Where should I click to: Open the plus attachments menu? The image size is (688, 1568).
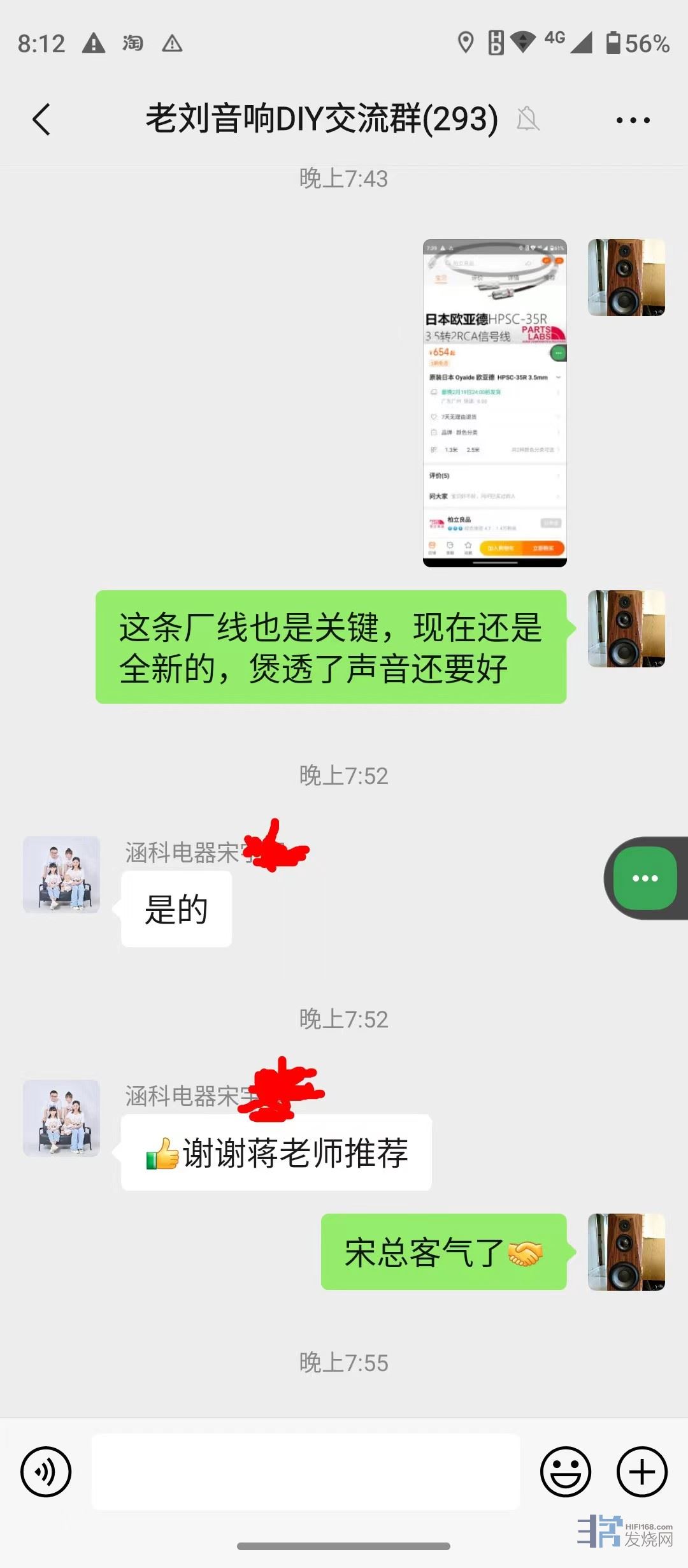click(641, 1472)
